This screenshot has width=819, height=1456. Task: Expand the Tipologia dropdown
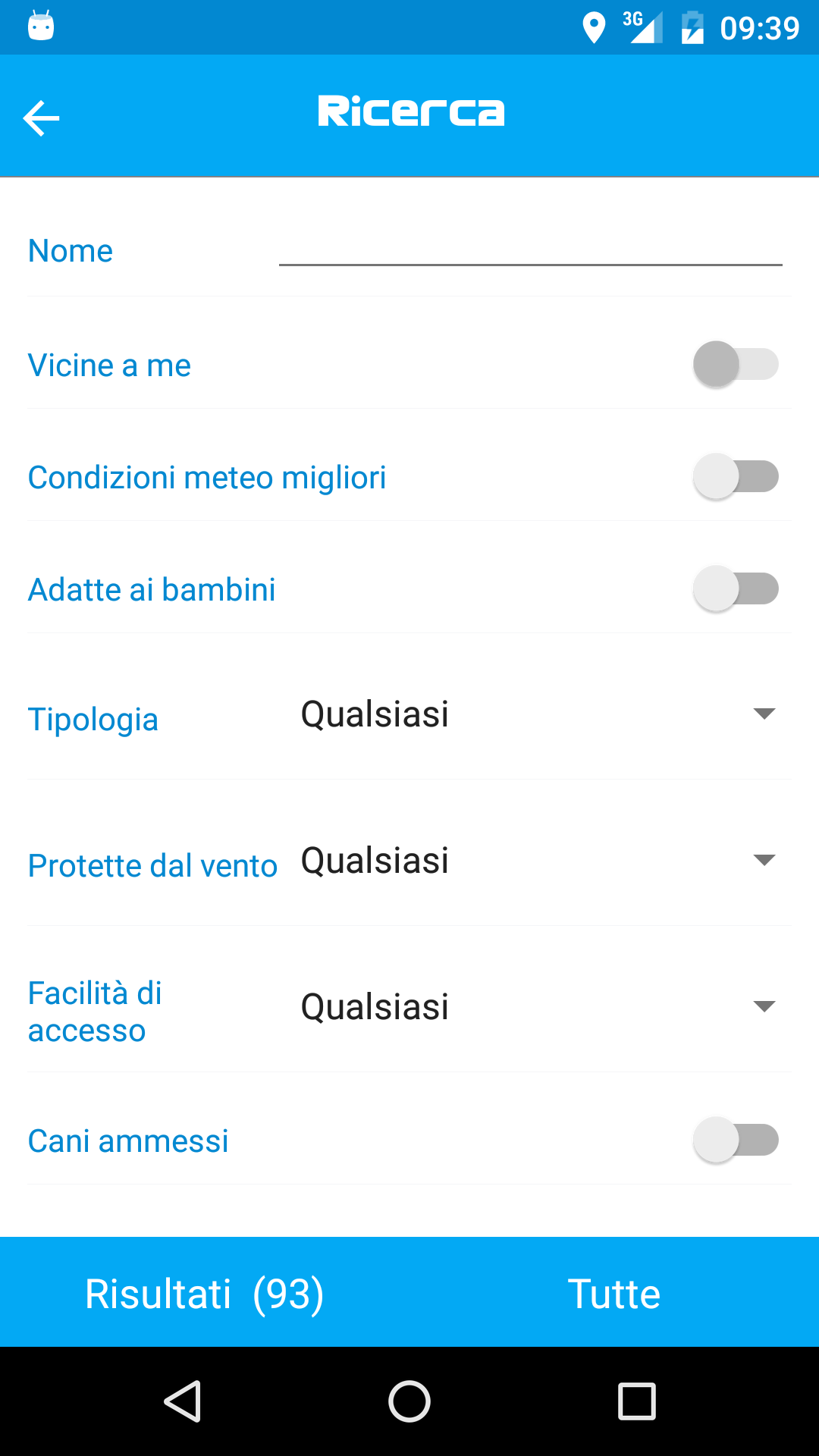538,714
